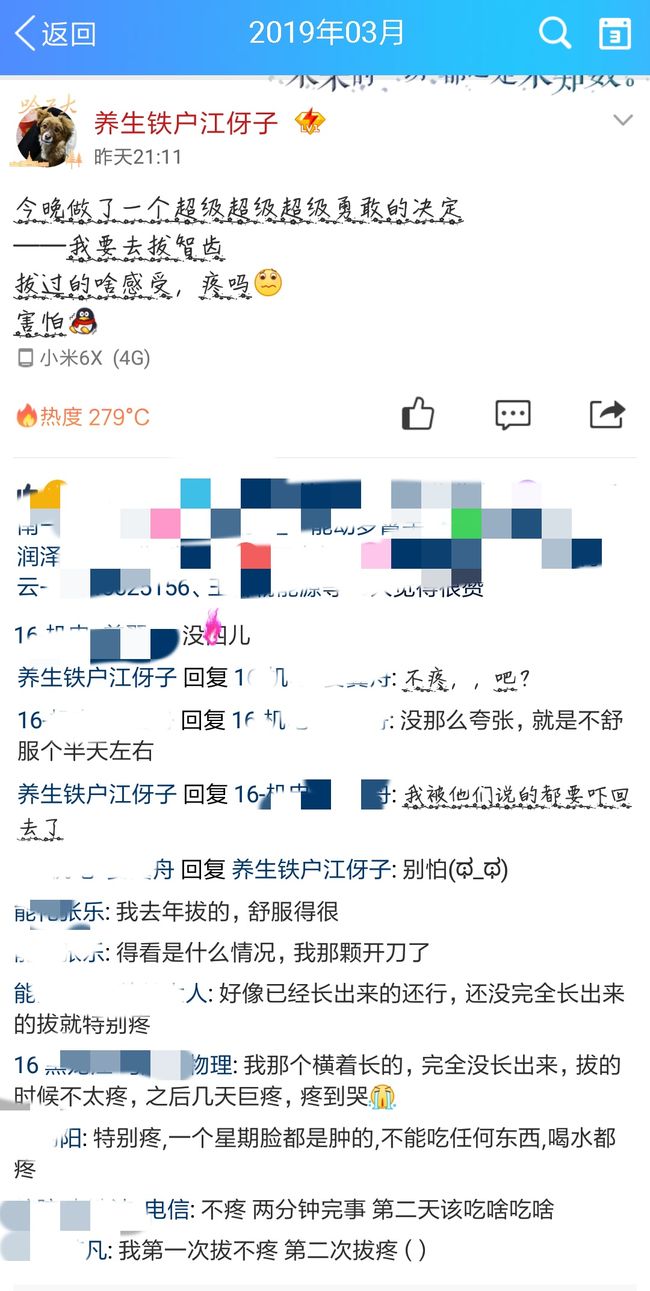This screenshot has width=650, height=1291.
Task: Open the calendar date picker icon
Action: [614, 33]
